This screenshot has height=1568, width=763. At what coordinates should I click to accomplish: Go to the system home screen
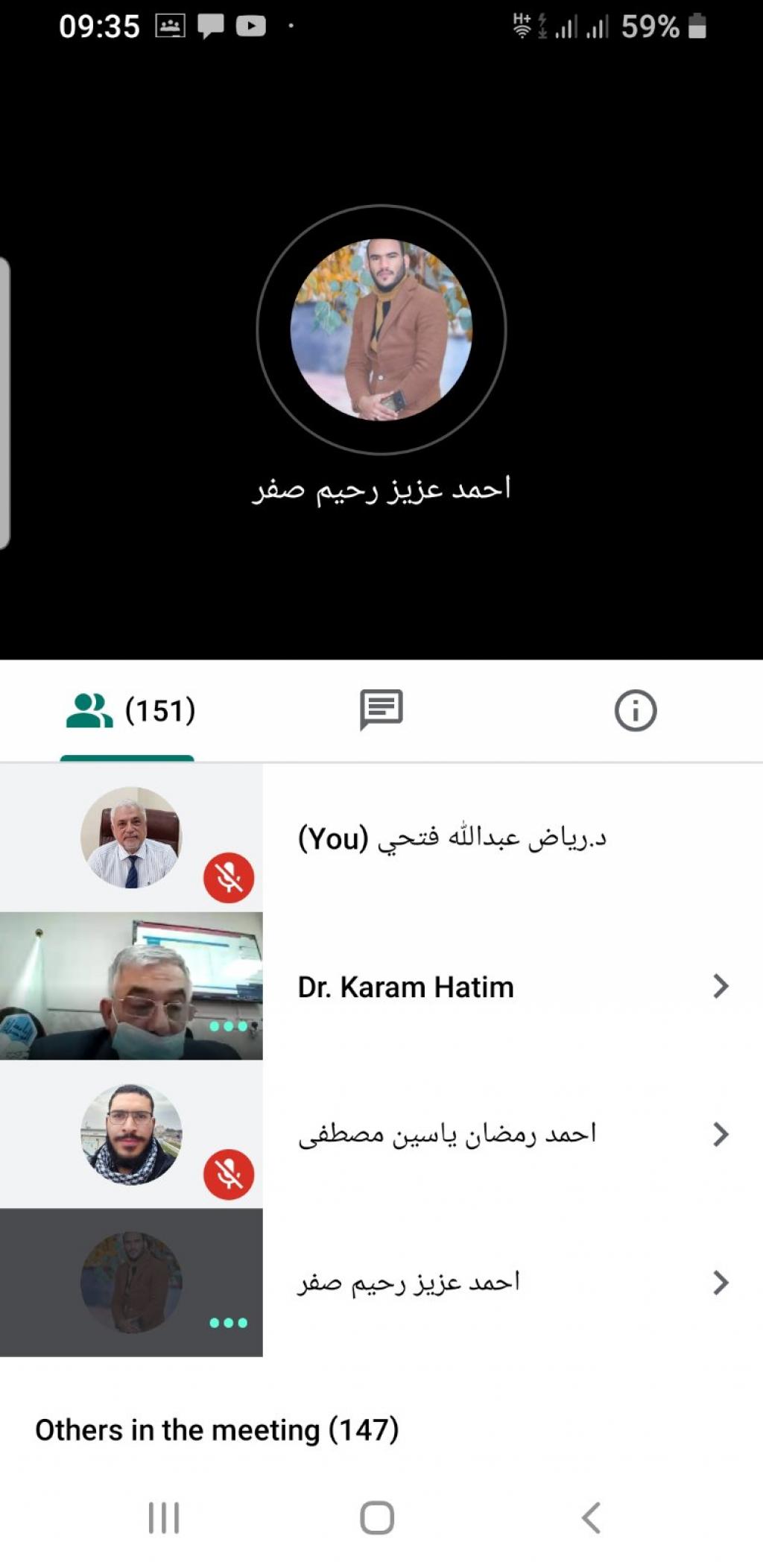click(x=377, y=1517)
